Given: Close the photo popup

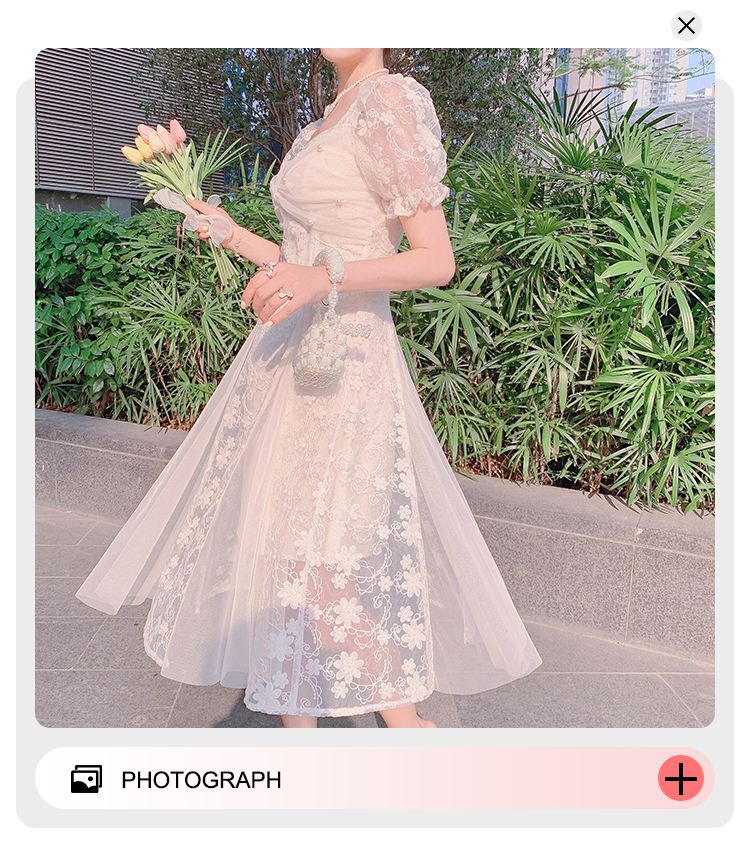Looking at the screenshot, I should tap(686, 26).
